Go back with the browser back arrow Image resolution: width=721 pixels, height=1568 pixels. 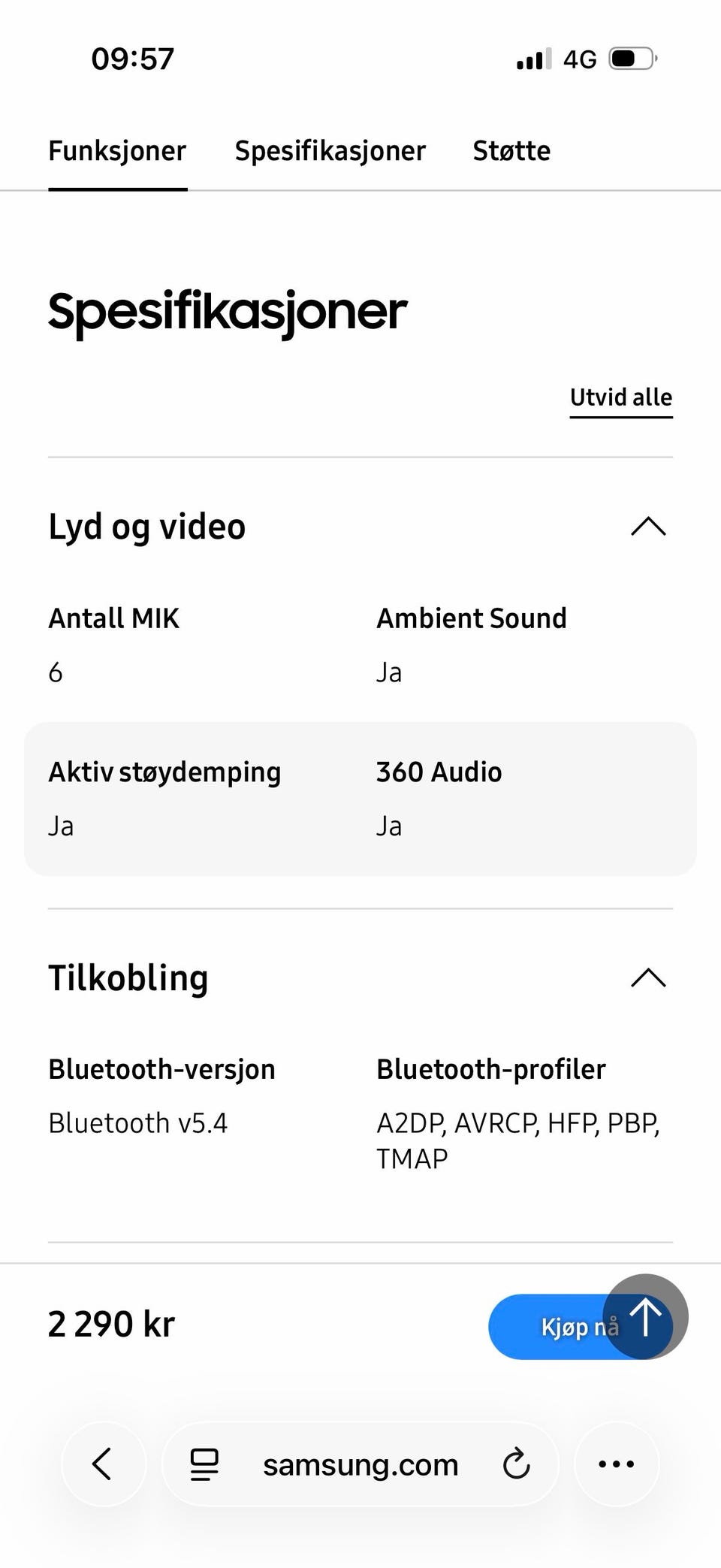tap(104, 1464)
